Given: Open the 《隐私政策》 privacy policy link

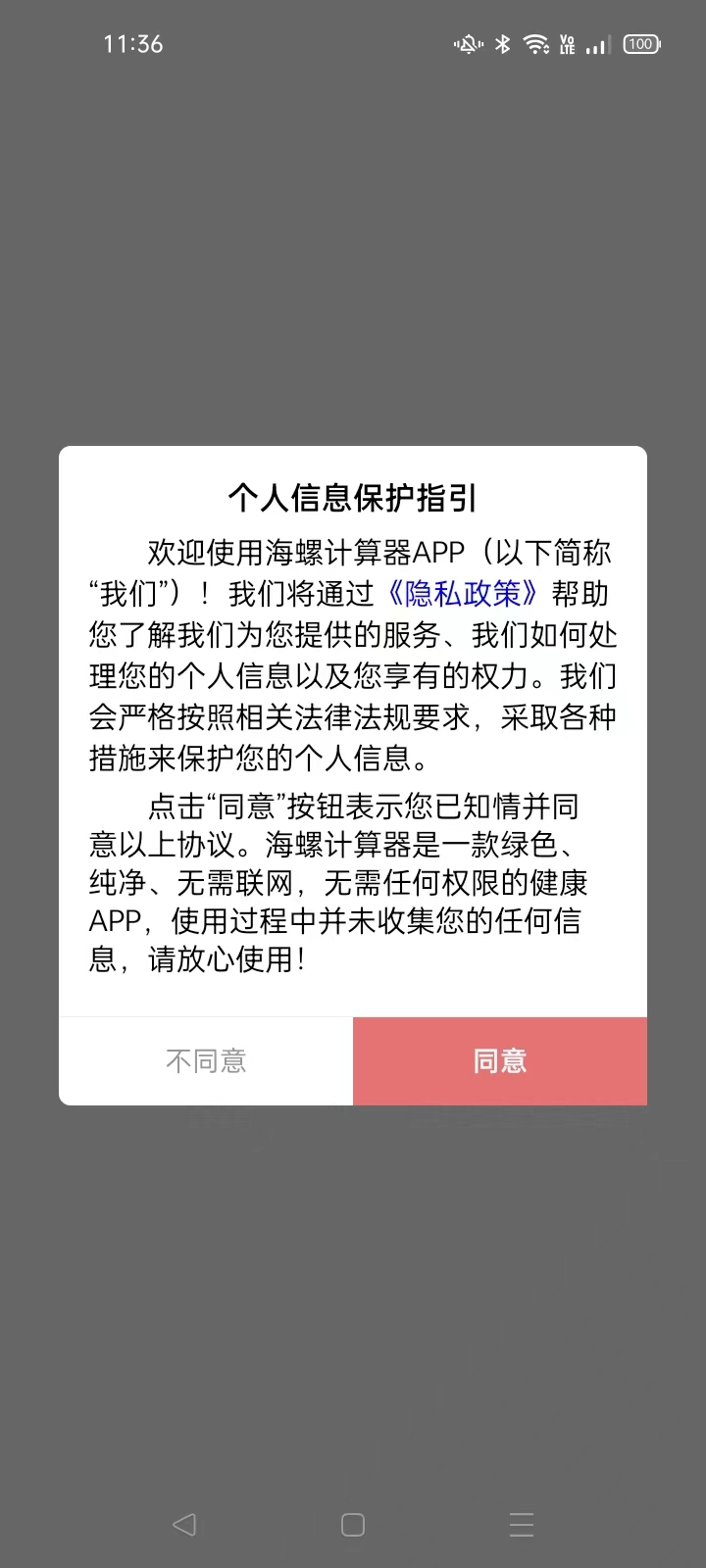Looking at the screenshot, I should point(463,594).
